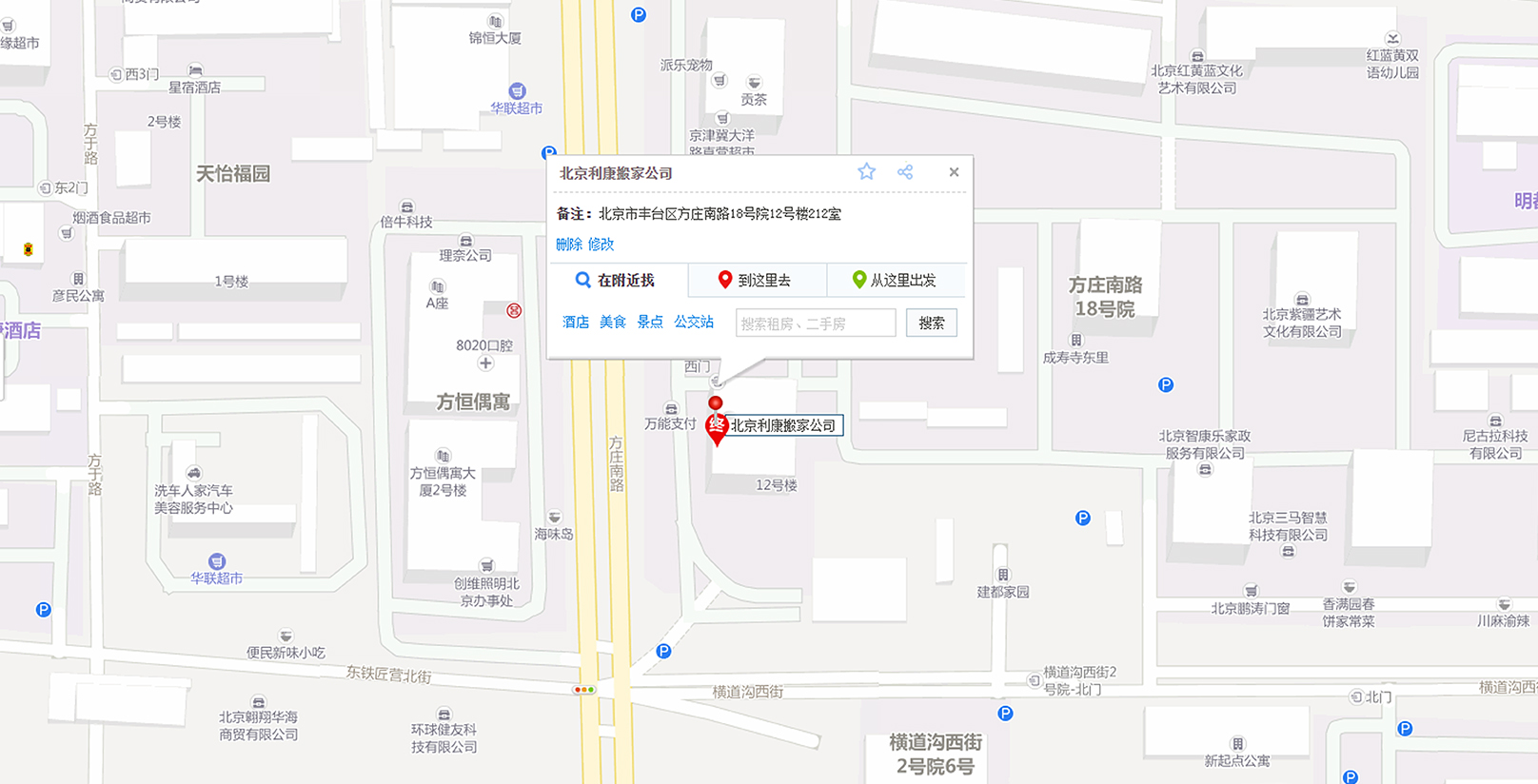Select the 到这里去 tab
Viewport: 1538px width, 784px height.
pyautogui.click(x=756, y=281)
